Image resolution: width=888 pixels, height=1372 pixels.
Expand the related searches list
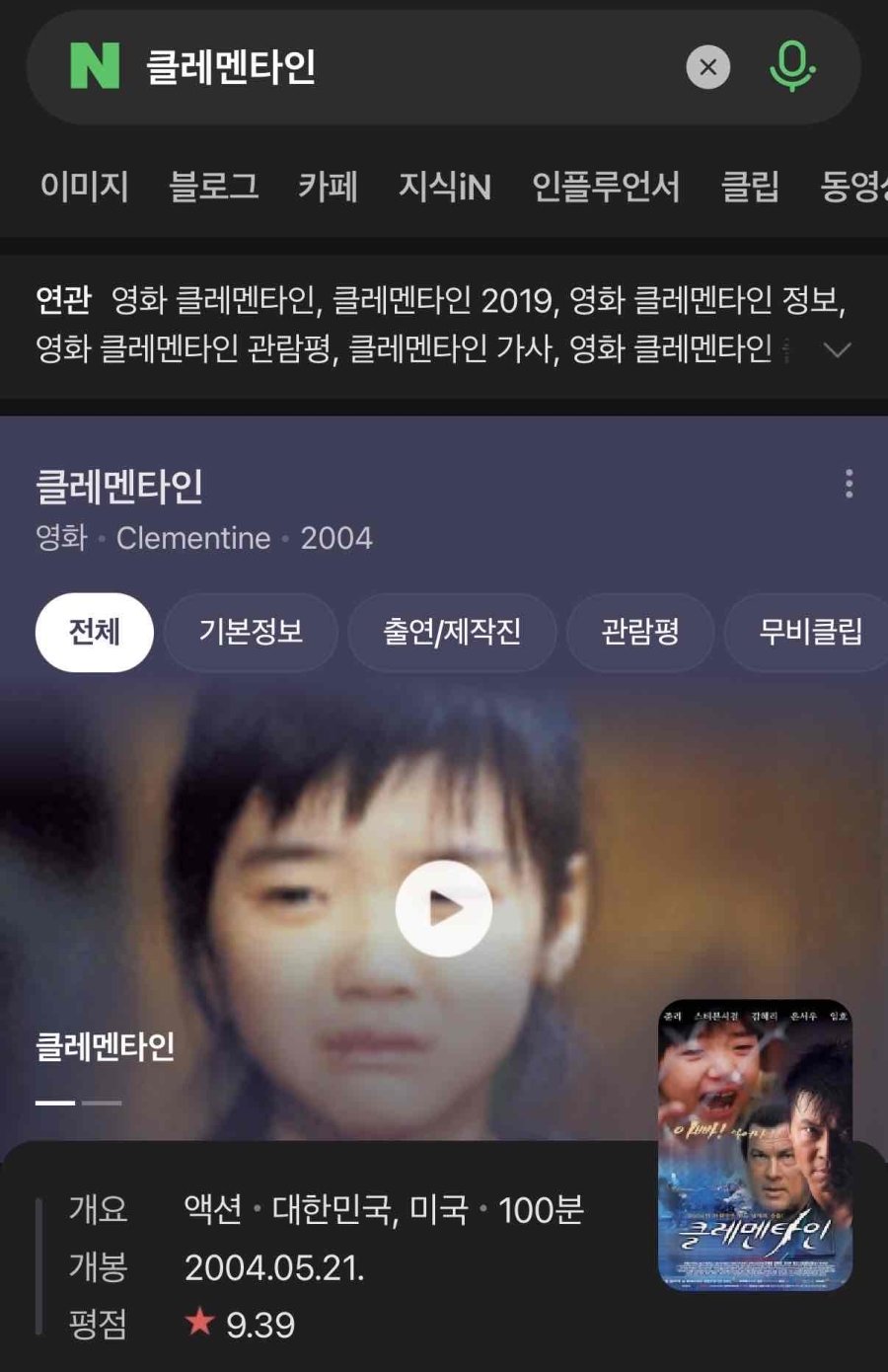point(837,349)
